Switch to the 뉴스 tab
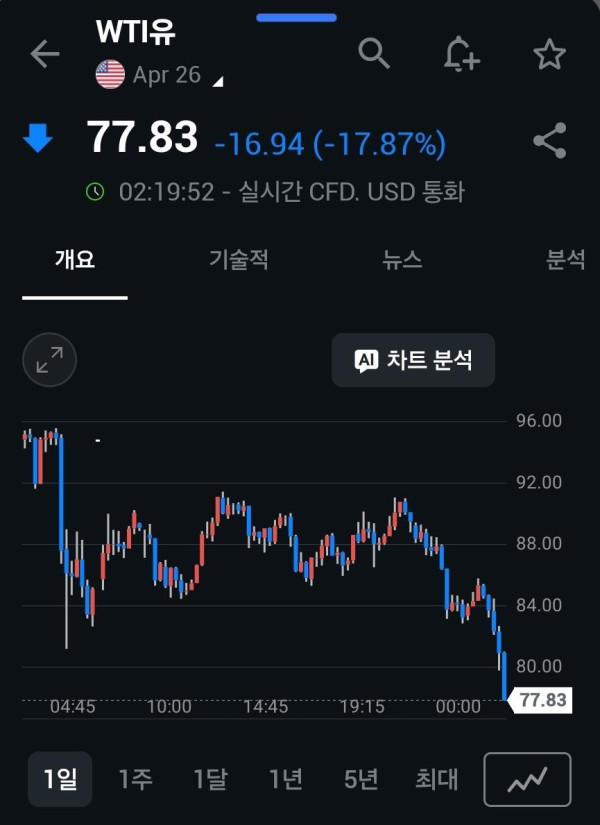Screen dimensions: 600x825 pyautogui.click(x=402, y=260)
